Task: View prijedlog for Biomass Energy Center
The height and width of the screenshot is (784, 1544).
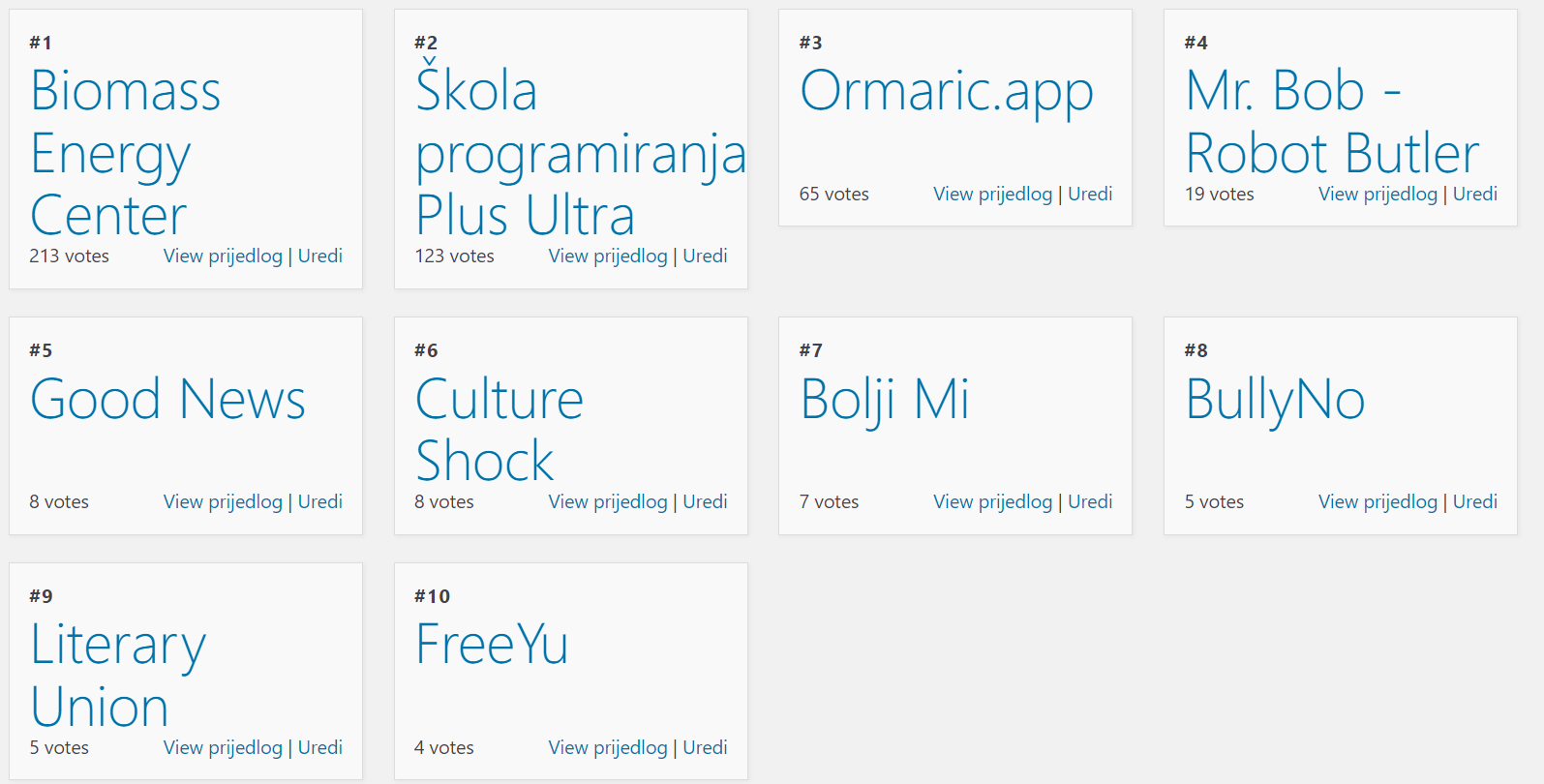Action: 223,256
